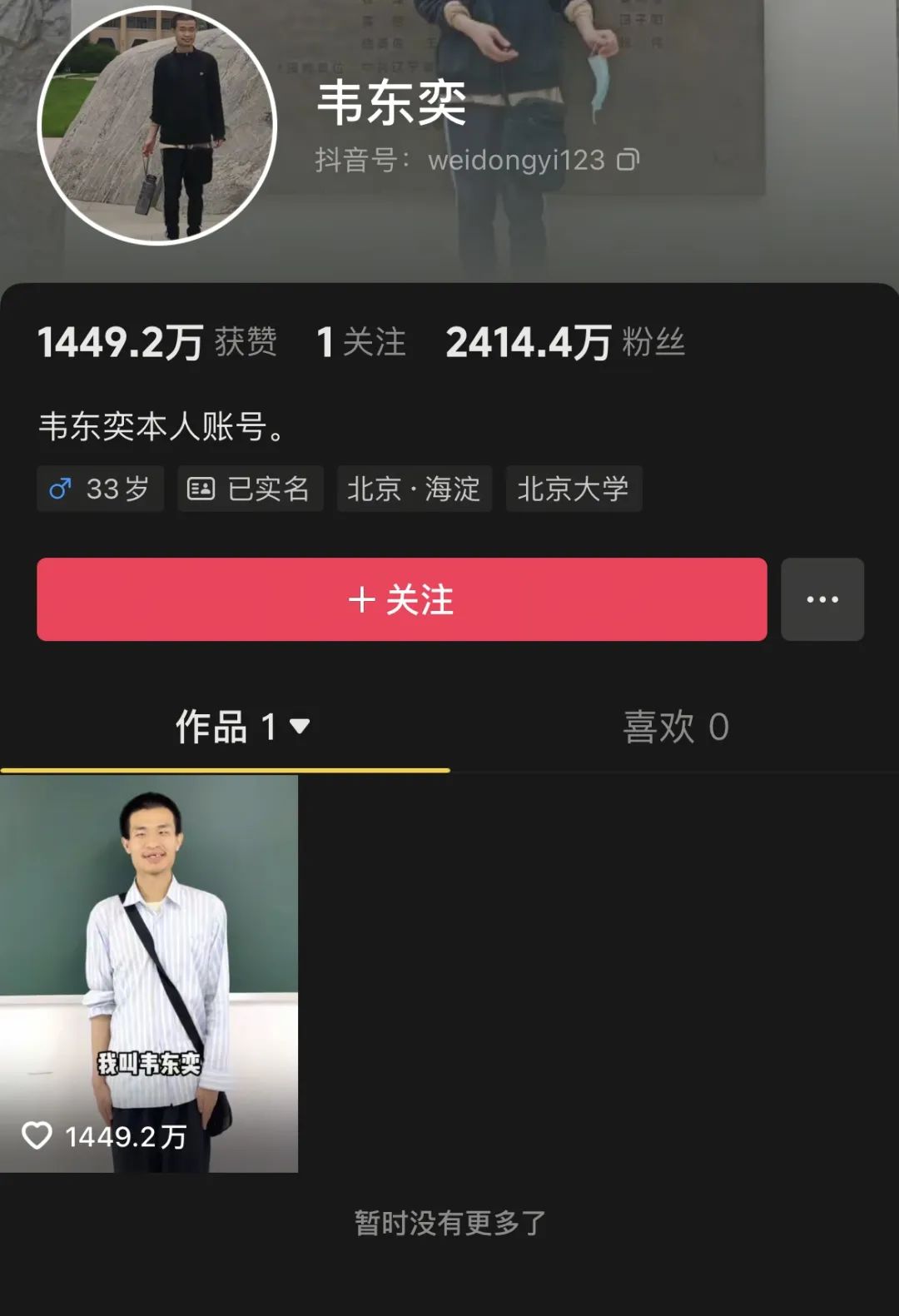Image resolution: width=899 pixels, height=1316 pixels.
Task: Open the profile avatar photo
Action: (157, 126)
